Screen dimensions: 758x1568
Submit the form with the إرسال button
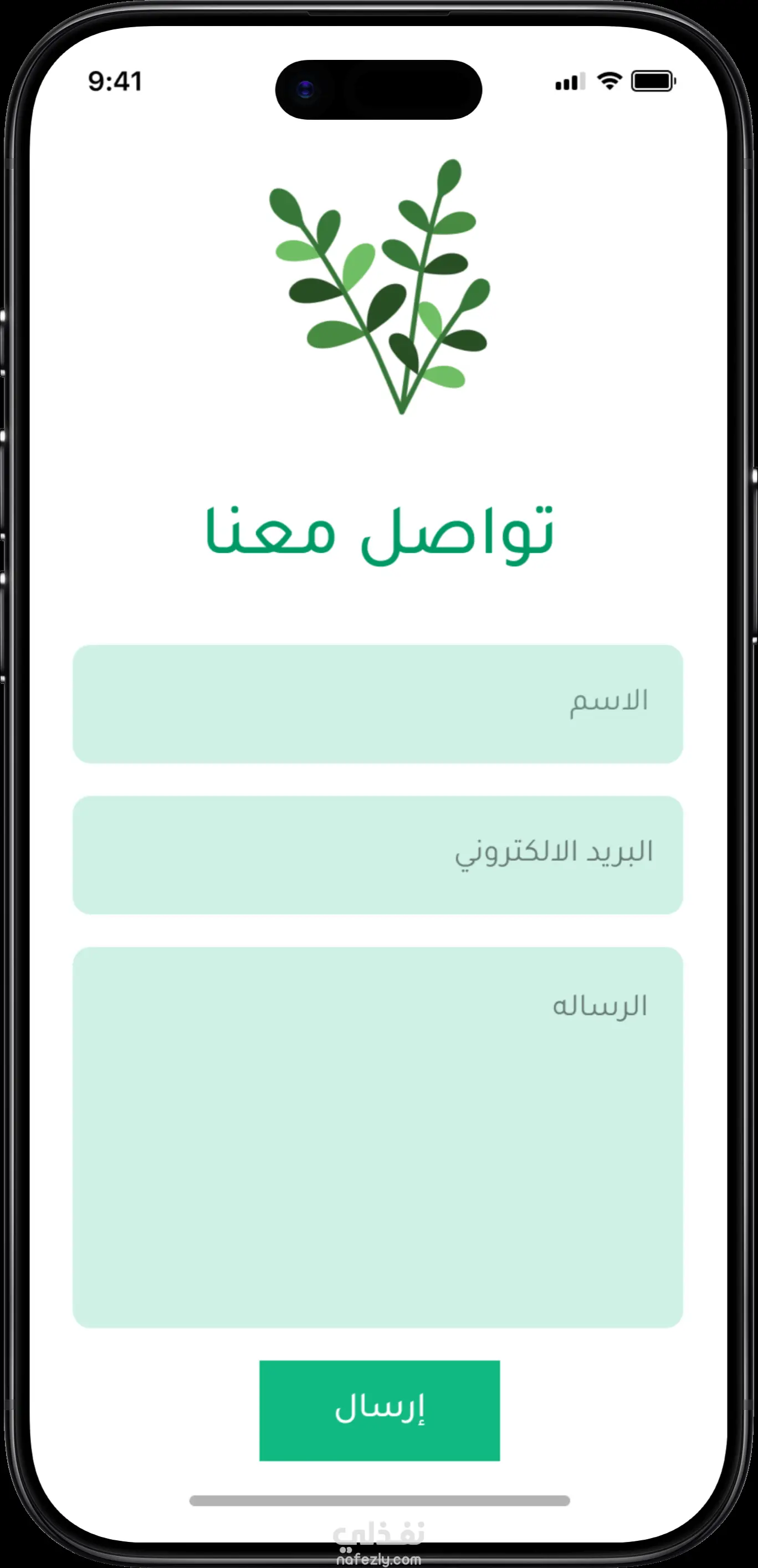pos(379,1410)
